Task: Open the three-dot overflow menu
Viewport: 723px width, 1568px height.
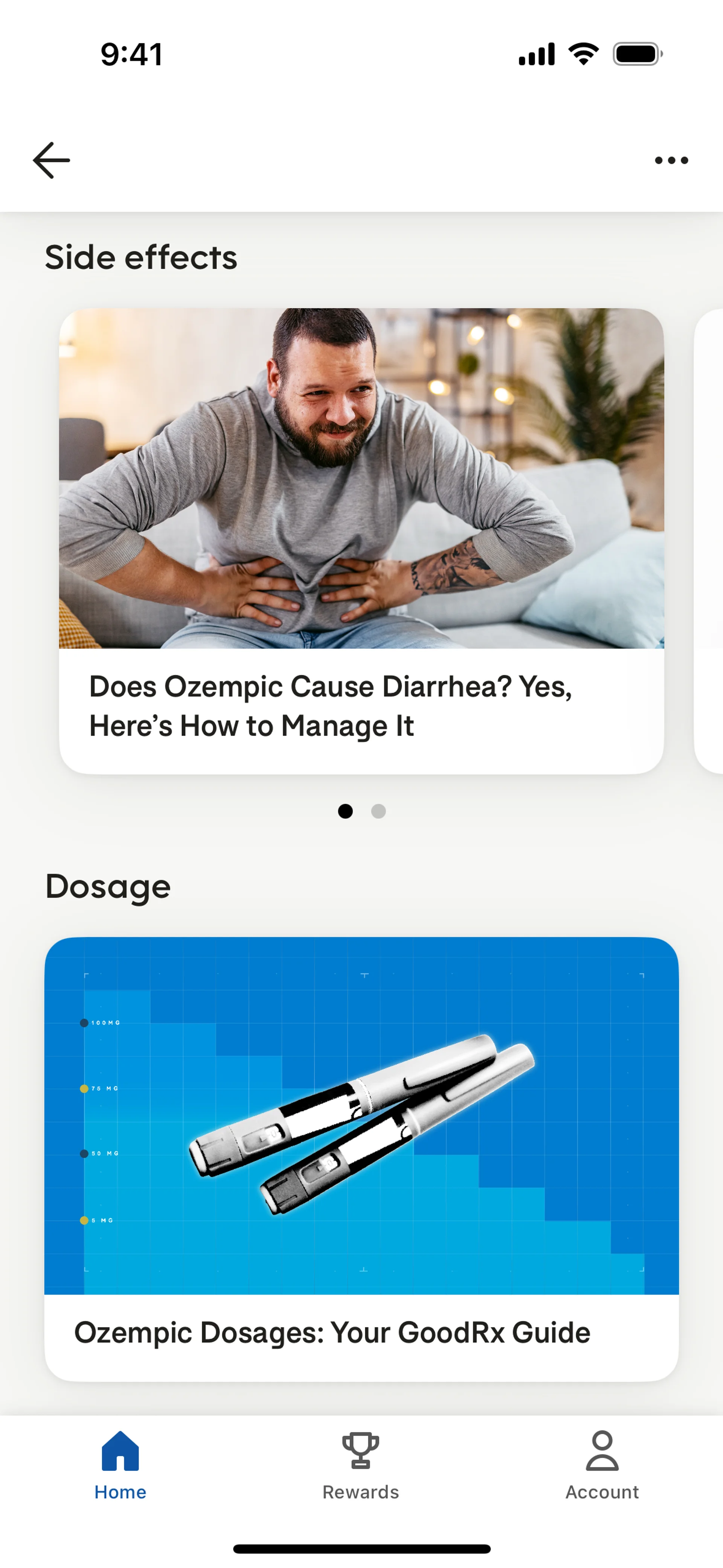Action: [x=671, y=160]
